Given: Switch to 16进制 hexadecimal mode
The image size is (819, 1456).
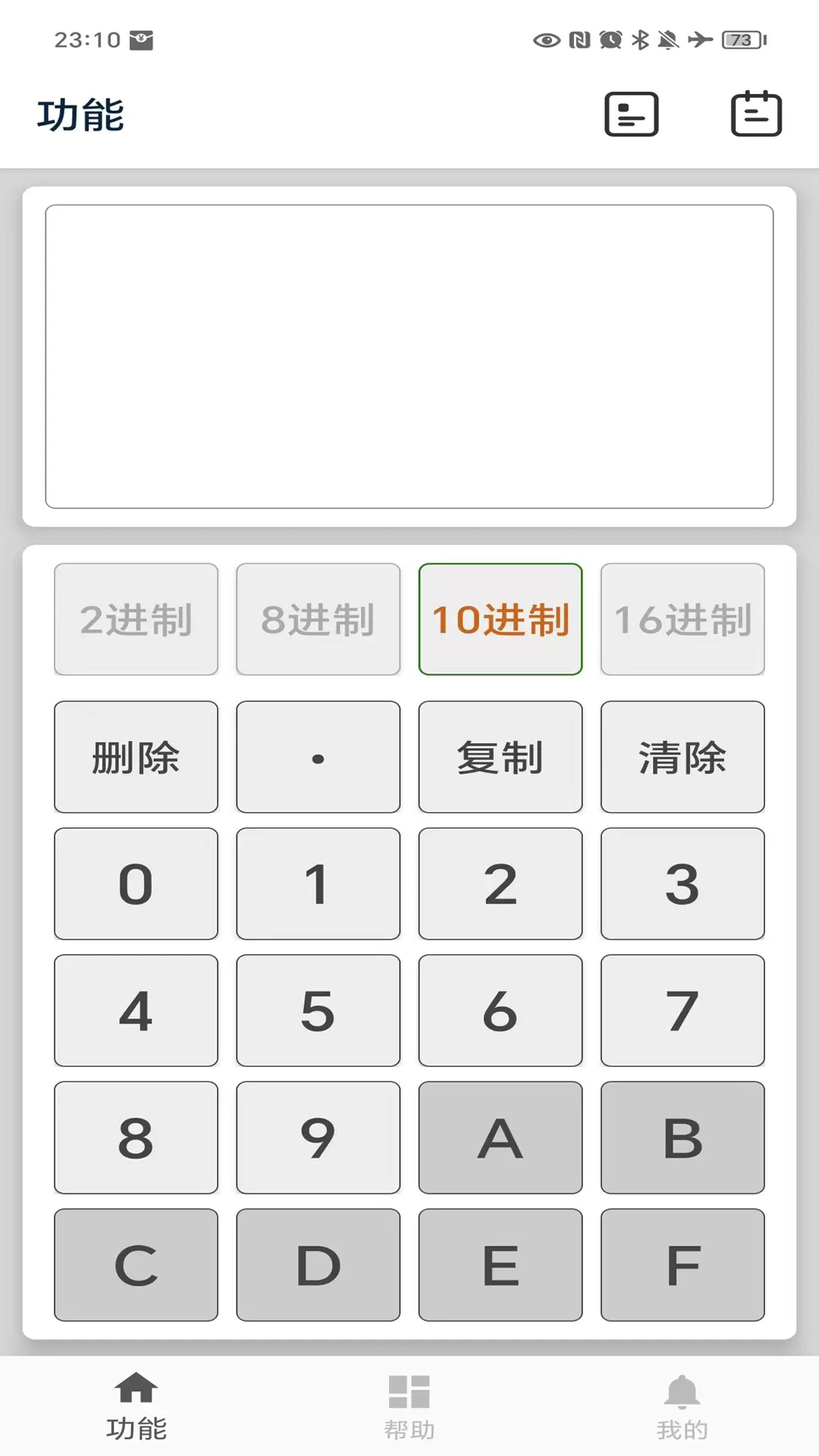Looking at the screenshot, I should click(x=682, y=619).
